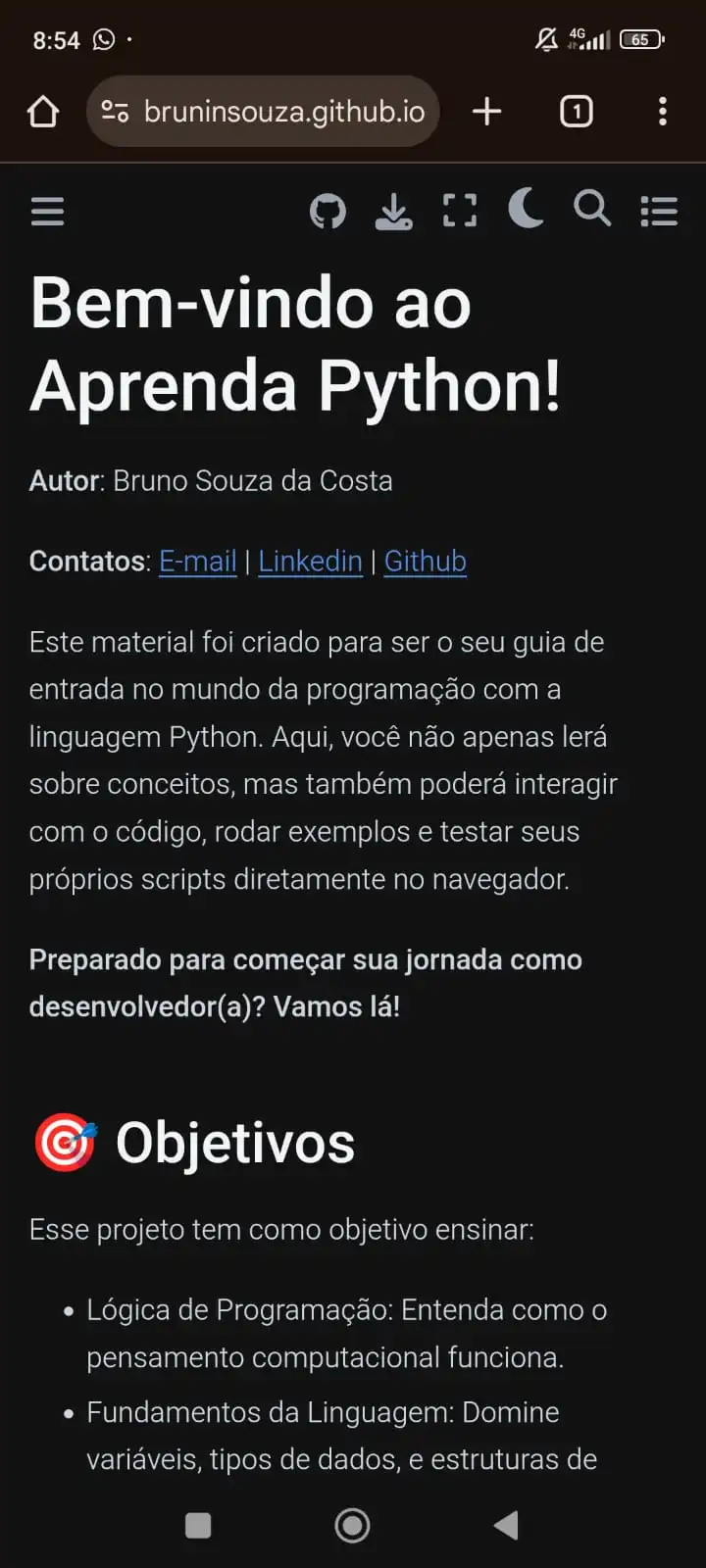This screenshot has width=706, height=1568.
Task: Toggle the dark/light theme moon icon
Action: click(526, 209)
